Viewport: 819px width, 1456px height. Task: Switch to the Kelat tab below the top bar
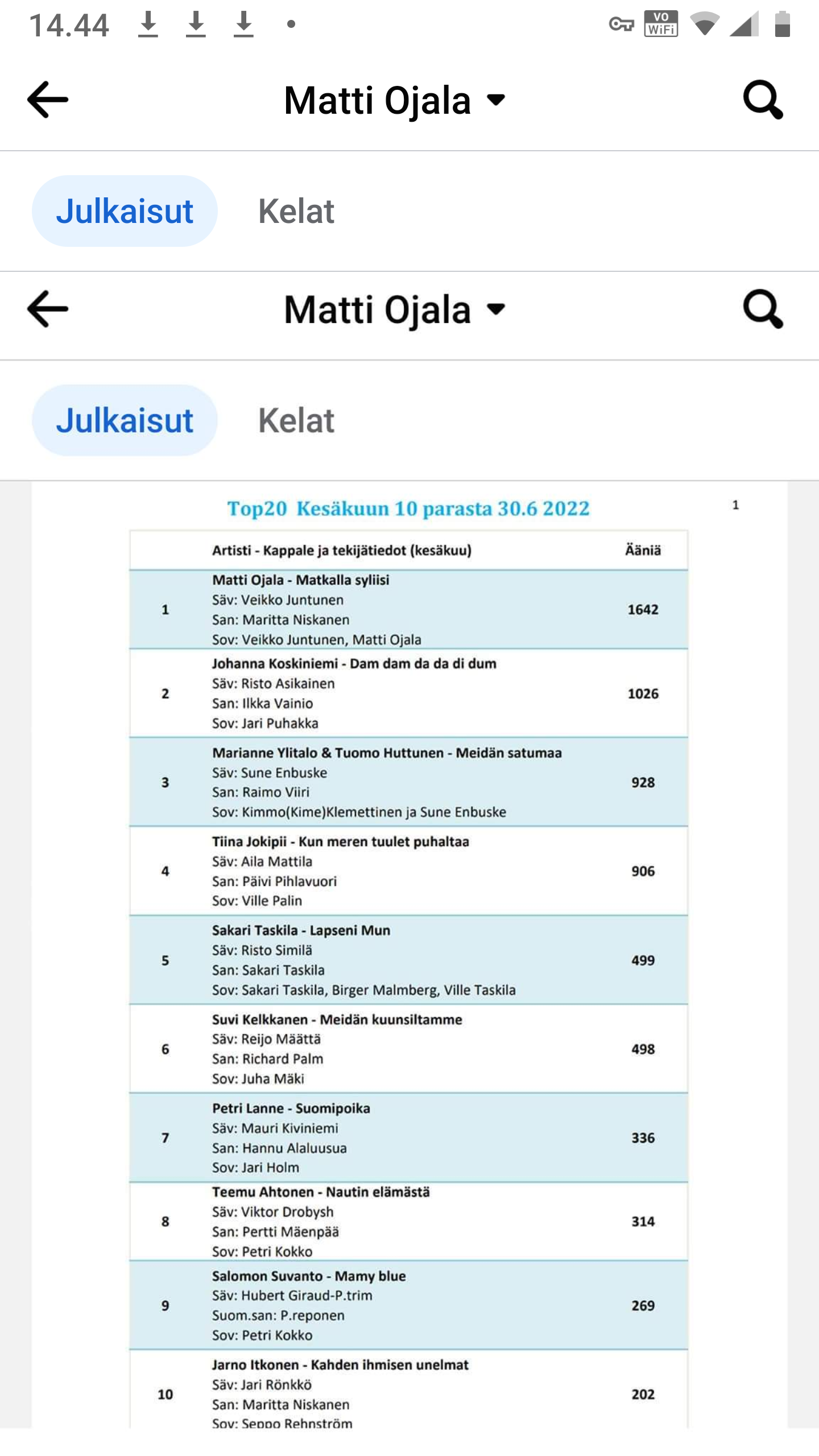[x=296, y=211]
